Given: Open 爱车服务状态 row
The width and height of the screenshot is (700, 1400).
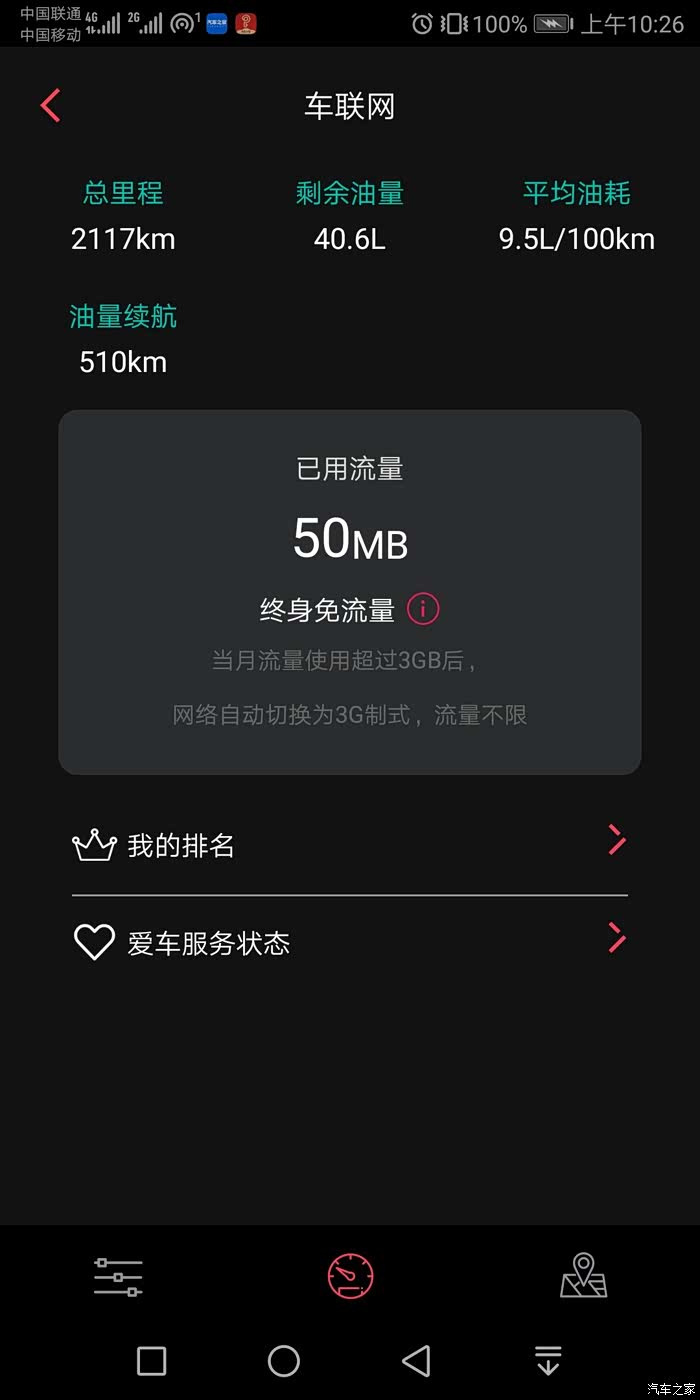Looking at the screenshot, I should tap(349, 942).
